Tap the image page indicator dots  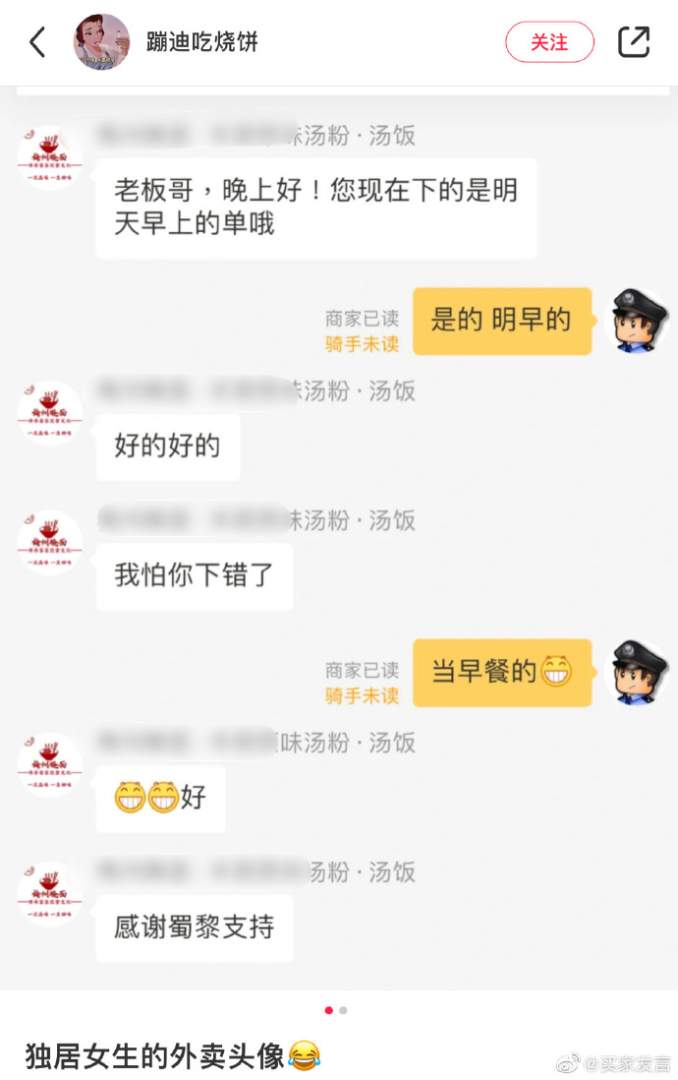pyautogui.click(x=336, y=1010)
